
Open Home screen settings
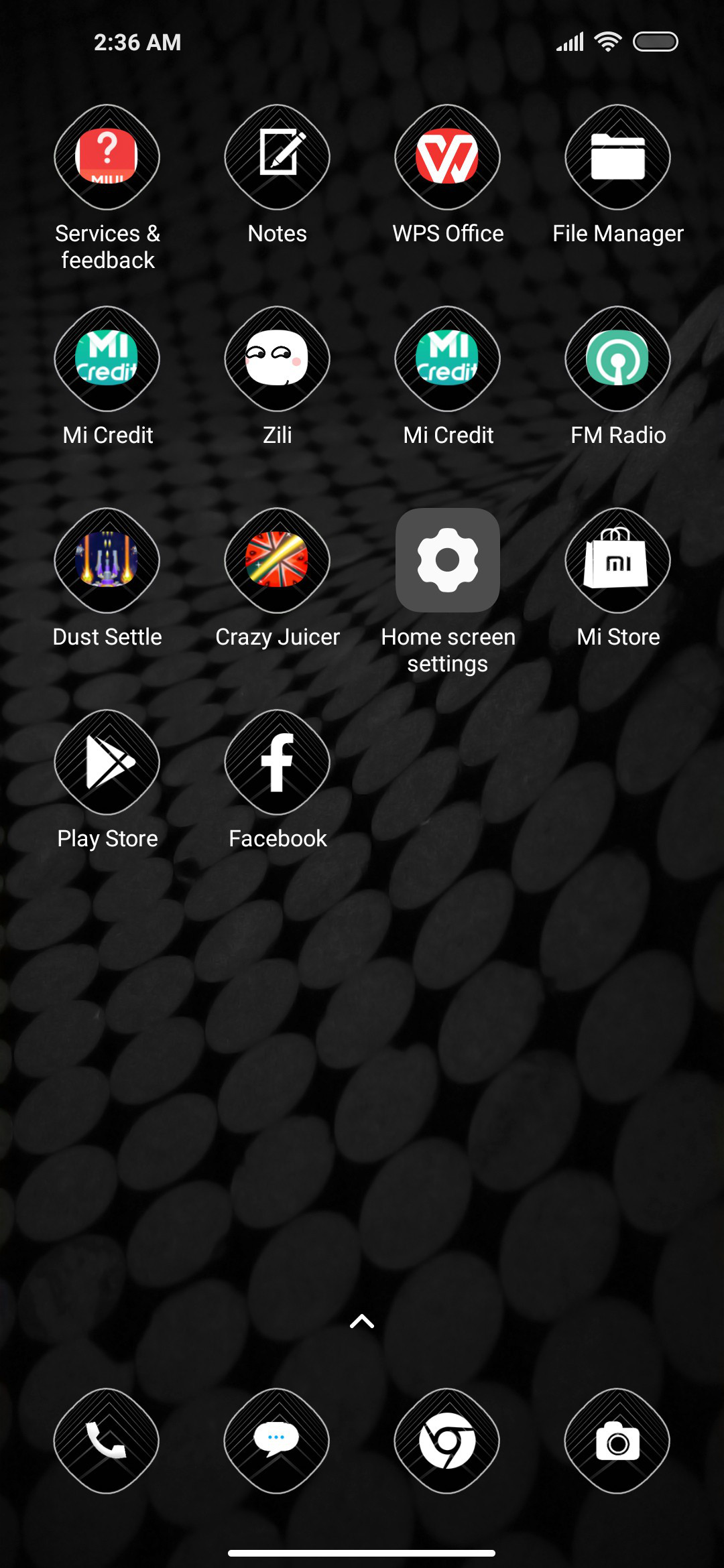[x=448, y=560]
